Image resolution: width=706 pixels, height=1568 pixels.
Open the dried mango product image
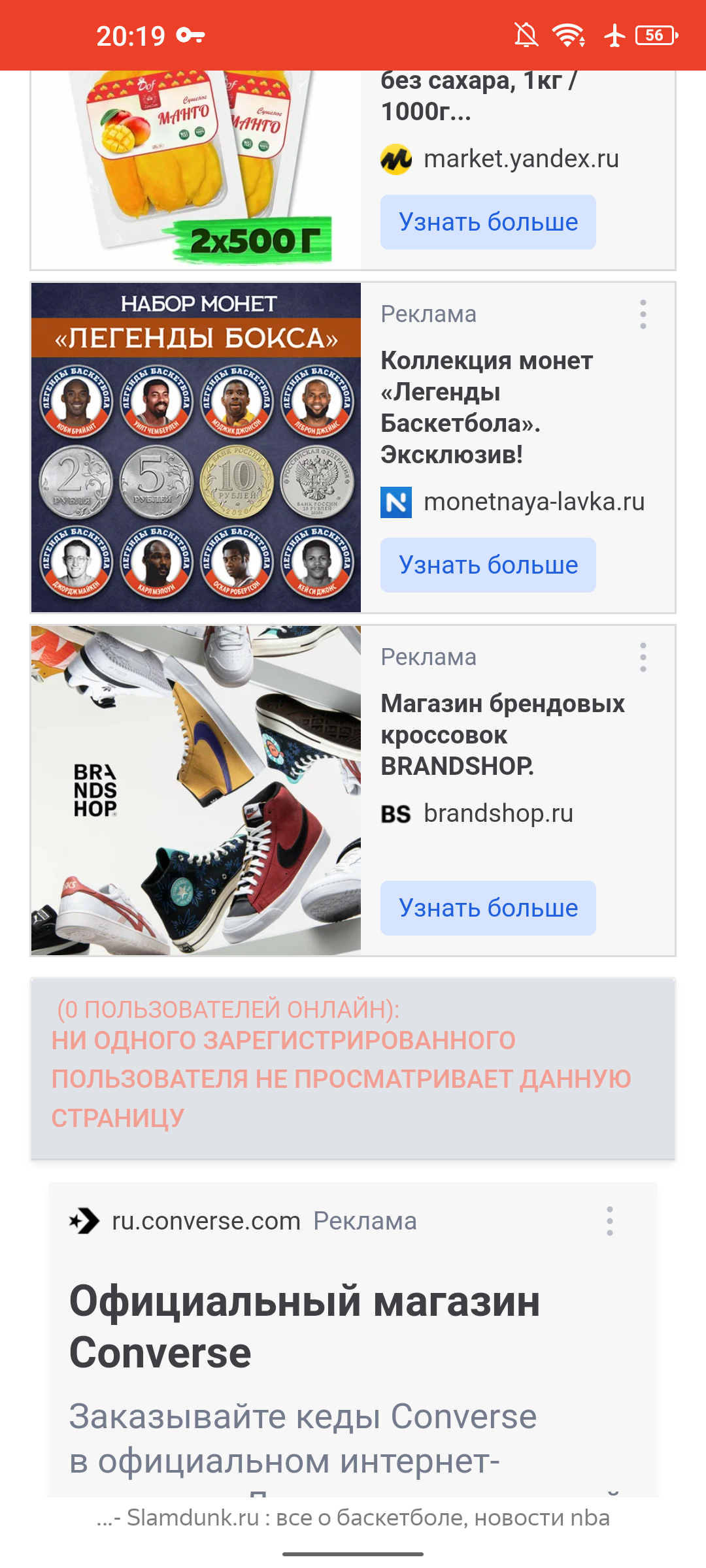pyautogui.click(x=196, y=170)
